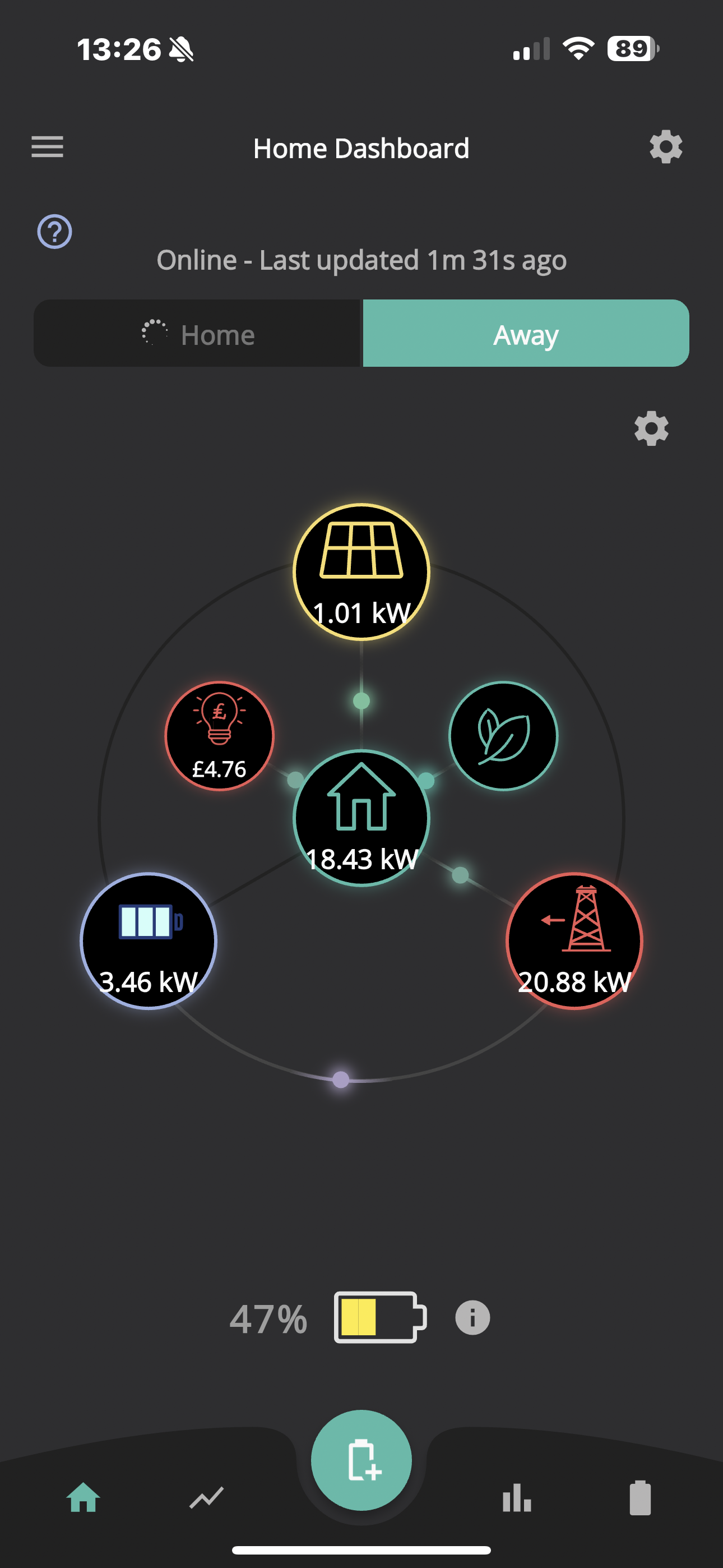The width and height of the screenshot is (723, 1568).
Task: Open the solar panel 1.01 kW node
Action: (361, 572)
